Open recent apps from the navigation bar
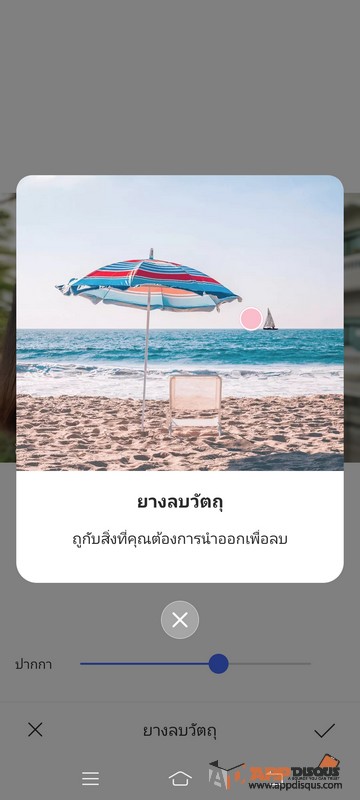Screen dimensions: 360x800 (x=90, y=779)
